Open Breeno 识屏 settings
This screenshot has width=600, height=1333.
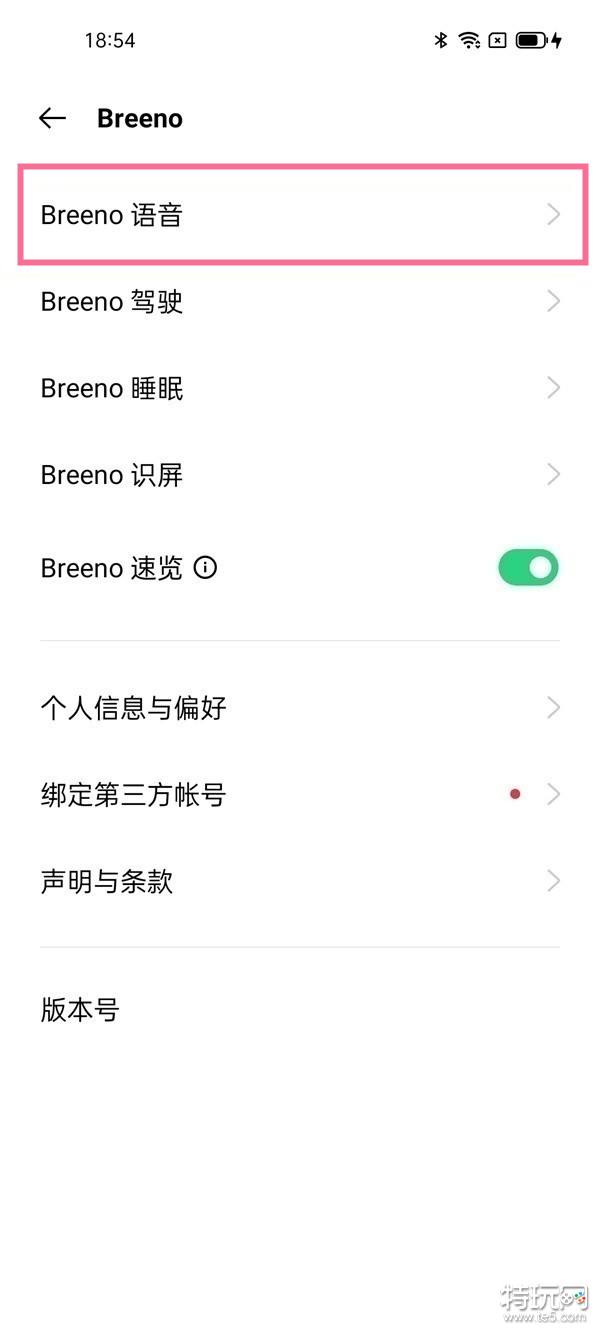click(300, 475)
